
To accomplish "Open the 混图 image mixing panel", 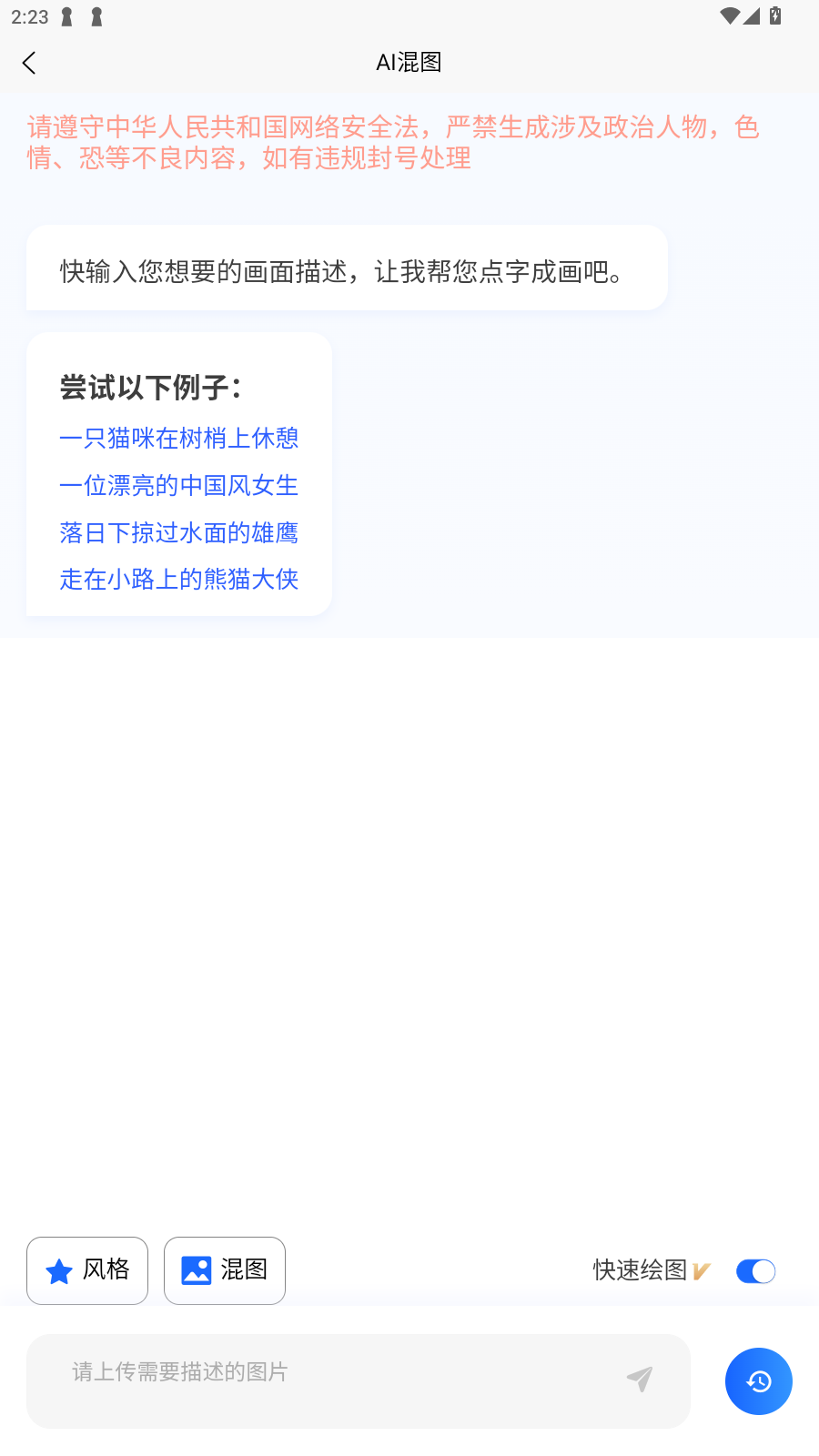I will pyautogui.click(x=224, y=1270).
